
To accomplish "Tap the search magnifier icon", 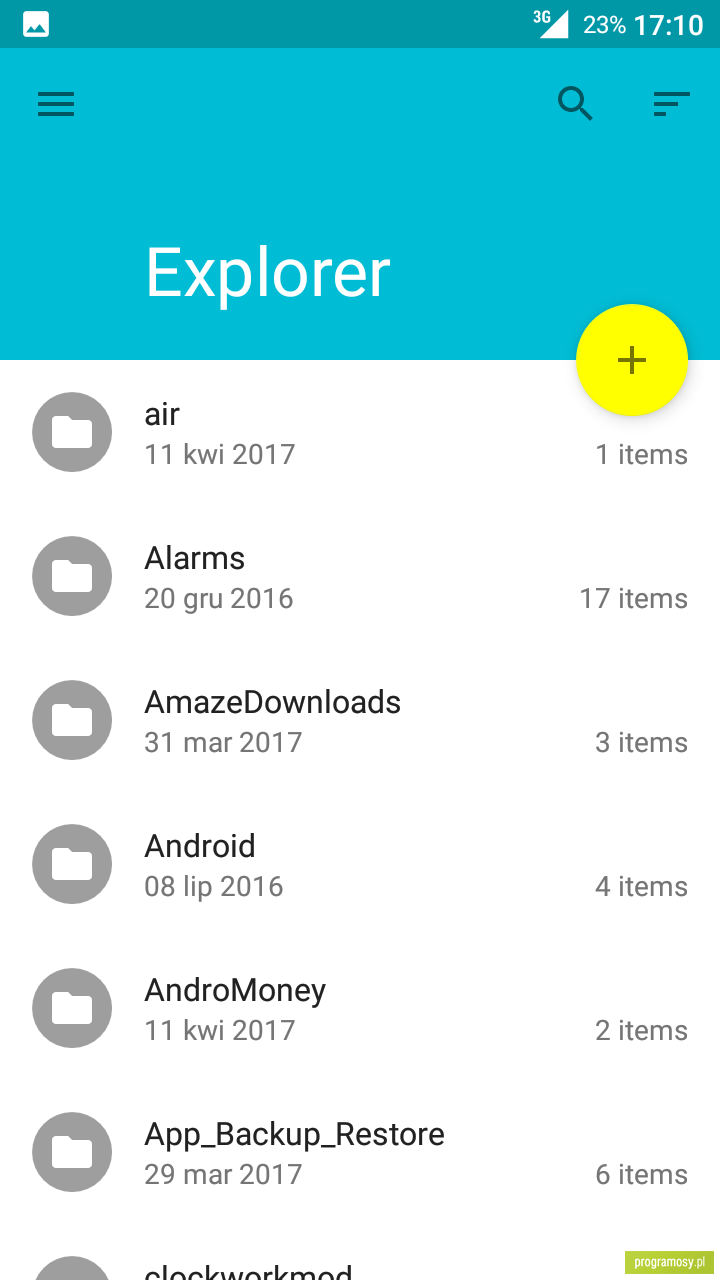I will coord(575,104).
